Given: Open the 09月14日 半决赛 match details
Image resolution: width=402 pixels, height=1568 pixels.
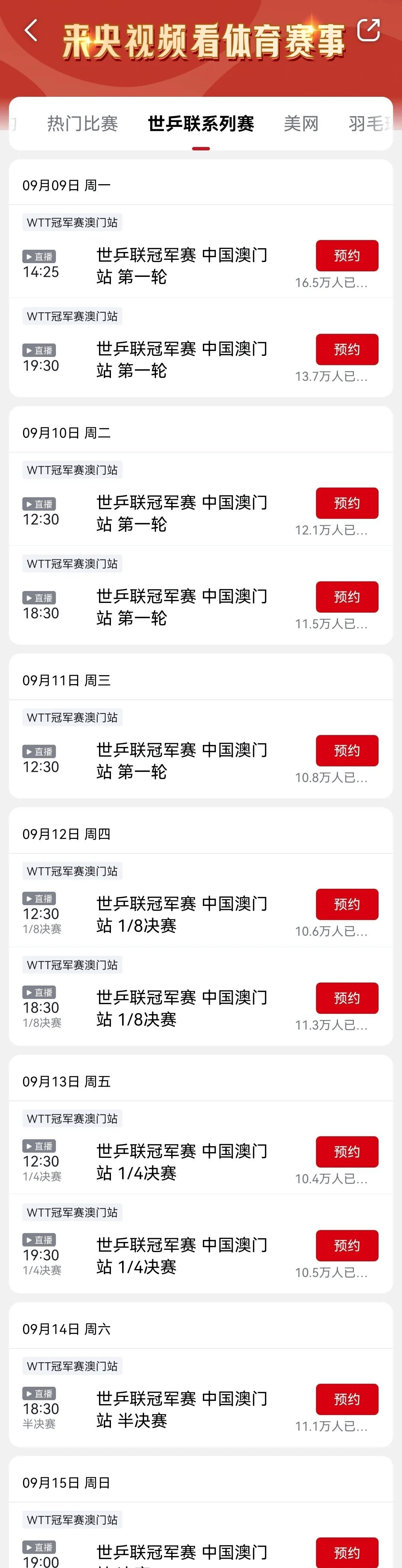Looking at the screenshot, I should tap(182, 1410).
